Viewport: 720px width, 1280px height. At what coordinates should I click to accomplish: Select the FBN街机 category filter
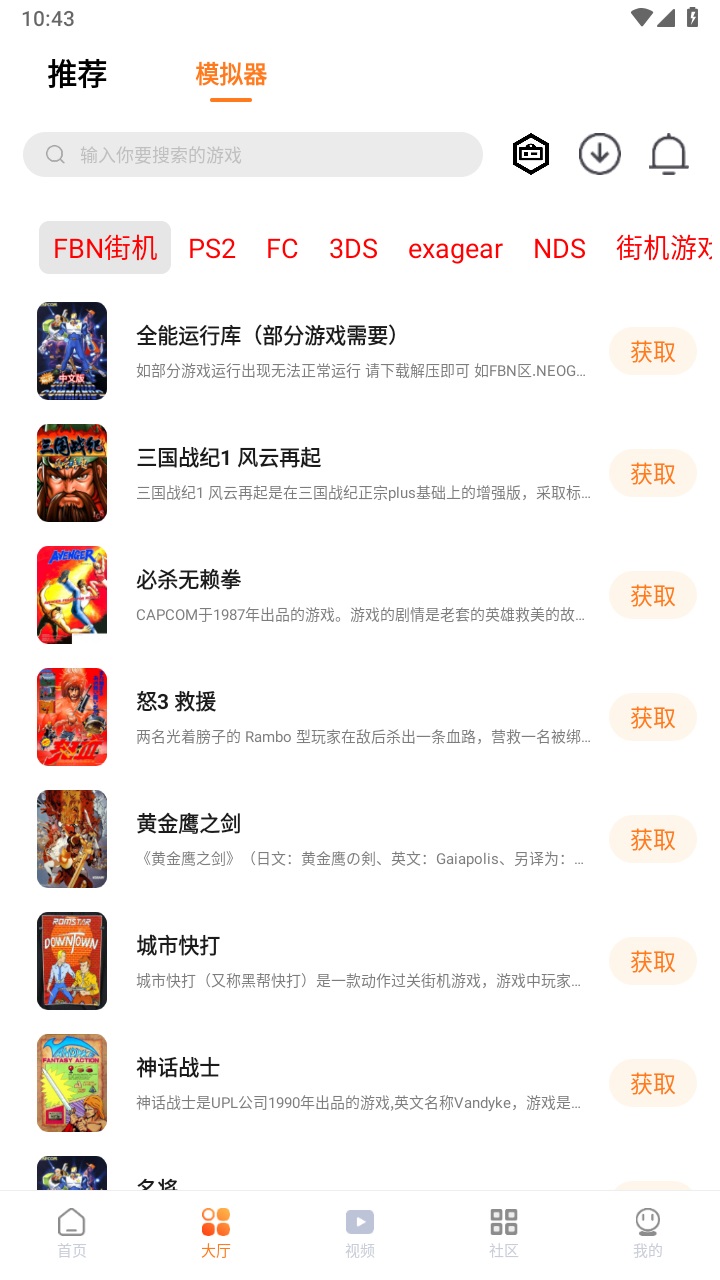pos(104,248)
